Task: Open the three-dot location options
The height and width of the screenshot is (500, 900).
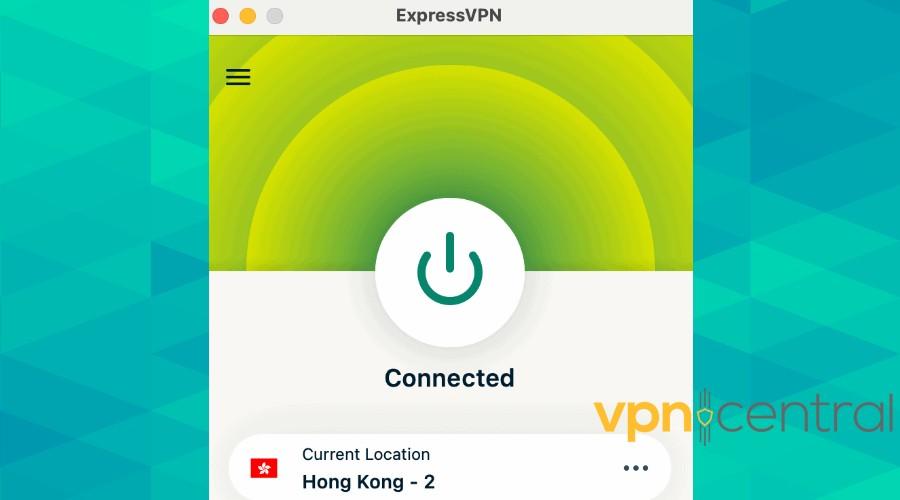Action: (x=636, y=468)
